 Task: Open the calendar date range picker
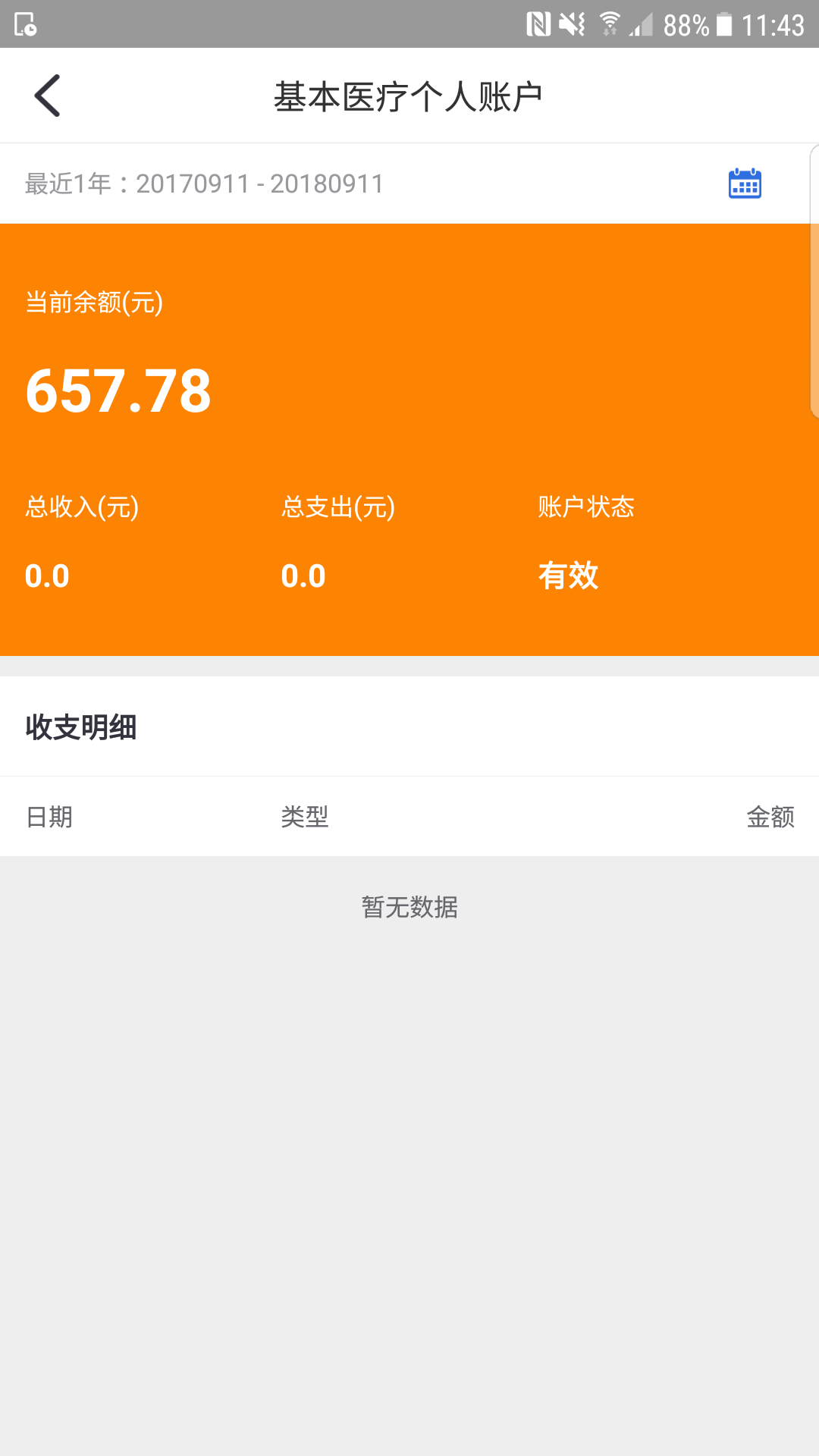[x=745, y=184]
